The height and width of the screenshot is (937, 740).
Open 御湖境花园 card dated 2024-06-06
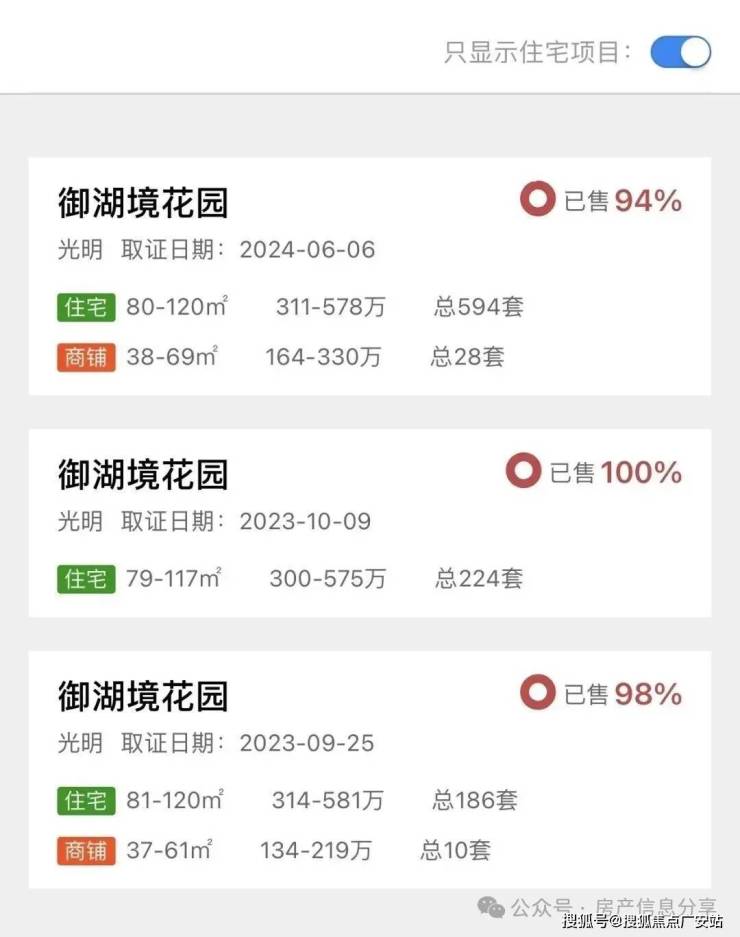click(368, 275)
